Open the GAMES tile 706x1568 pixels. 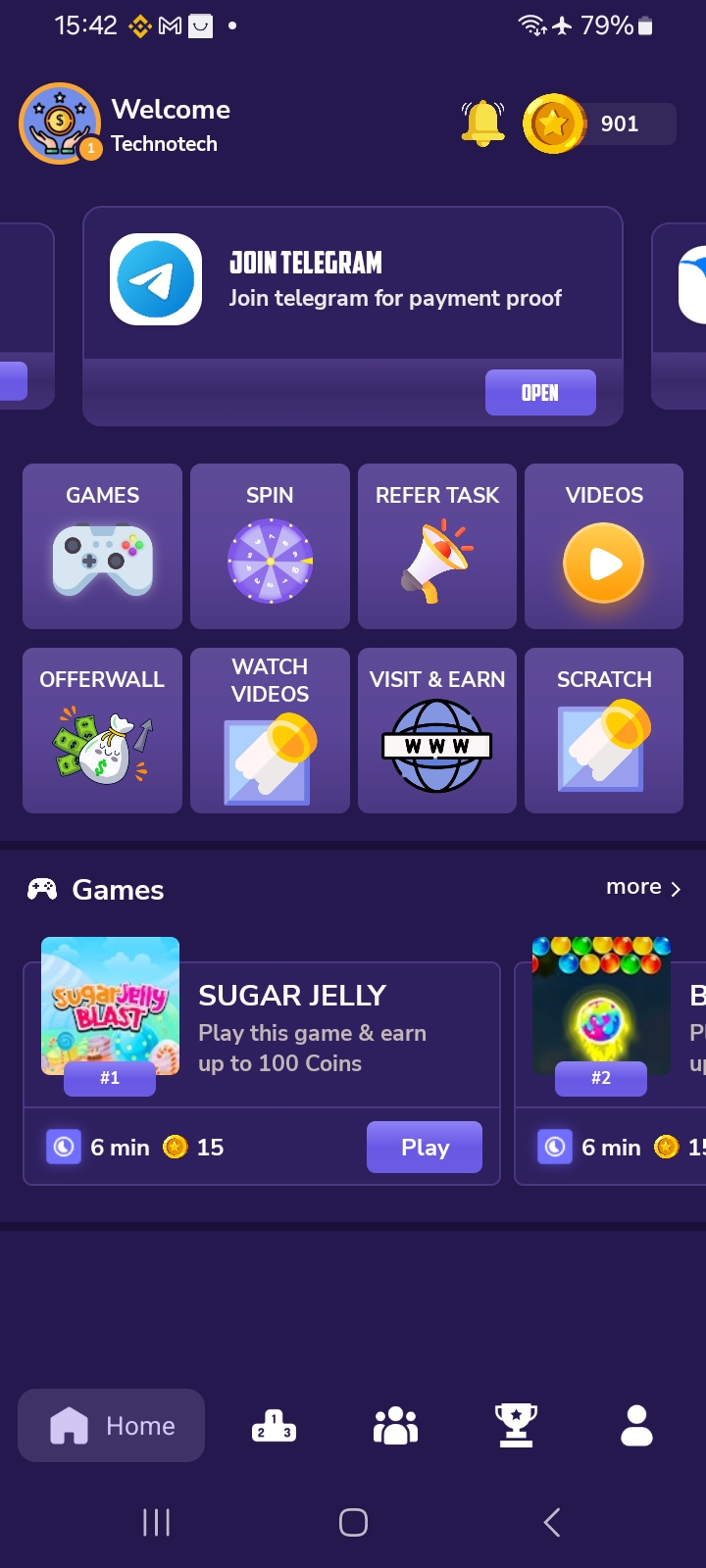pyautogui.click(x=102, y=546)
